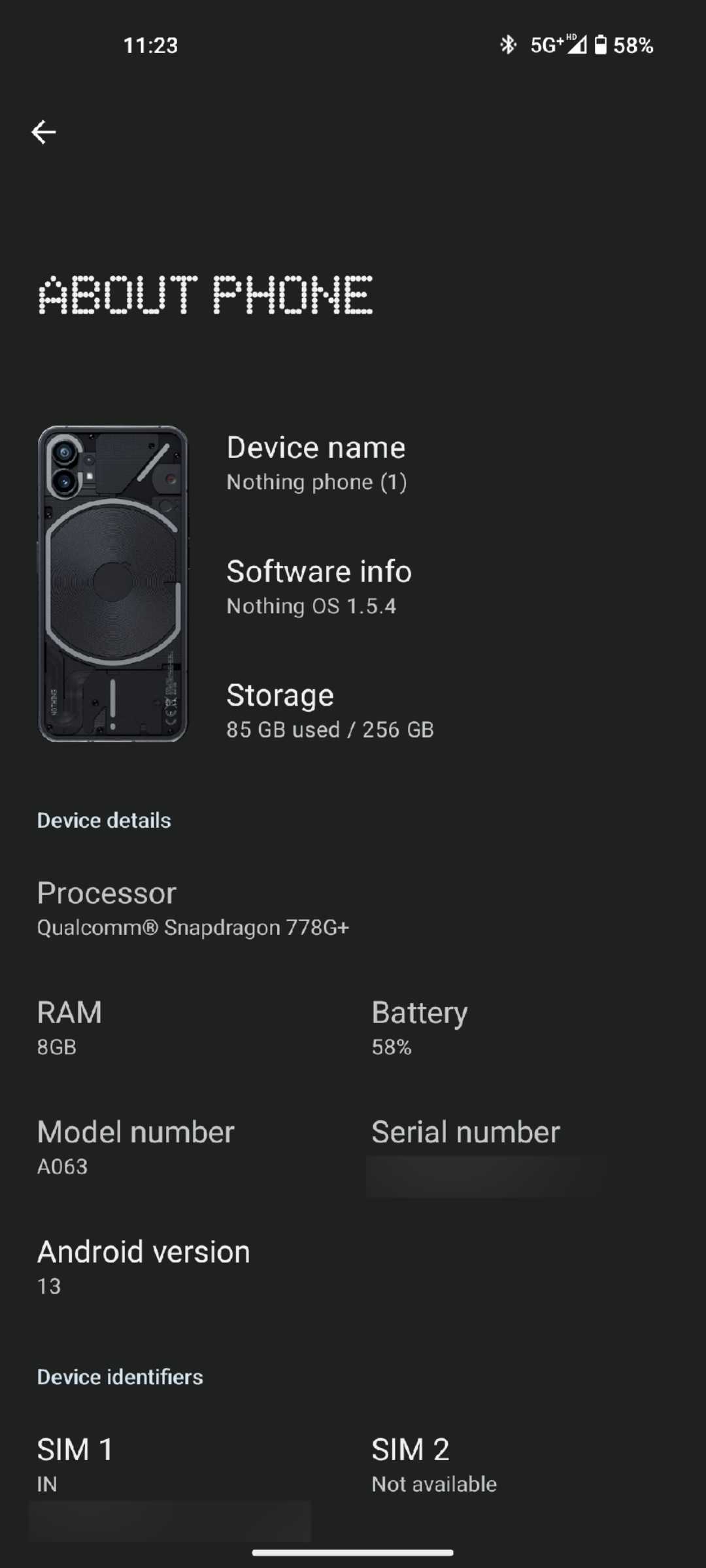Tap the battery icon in status bar
706x1568 pixels.
(599, 44)
